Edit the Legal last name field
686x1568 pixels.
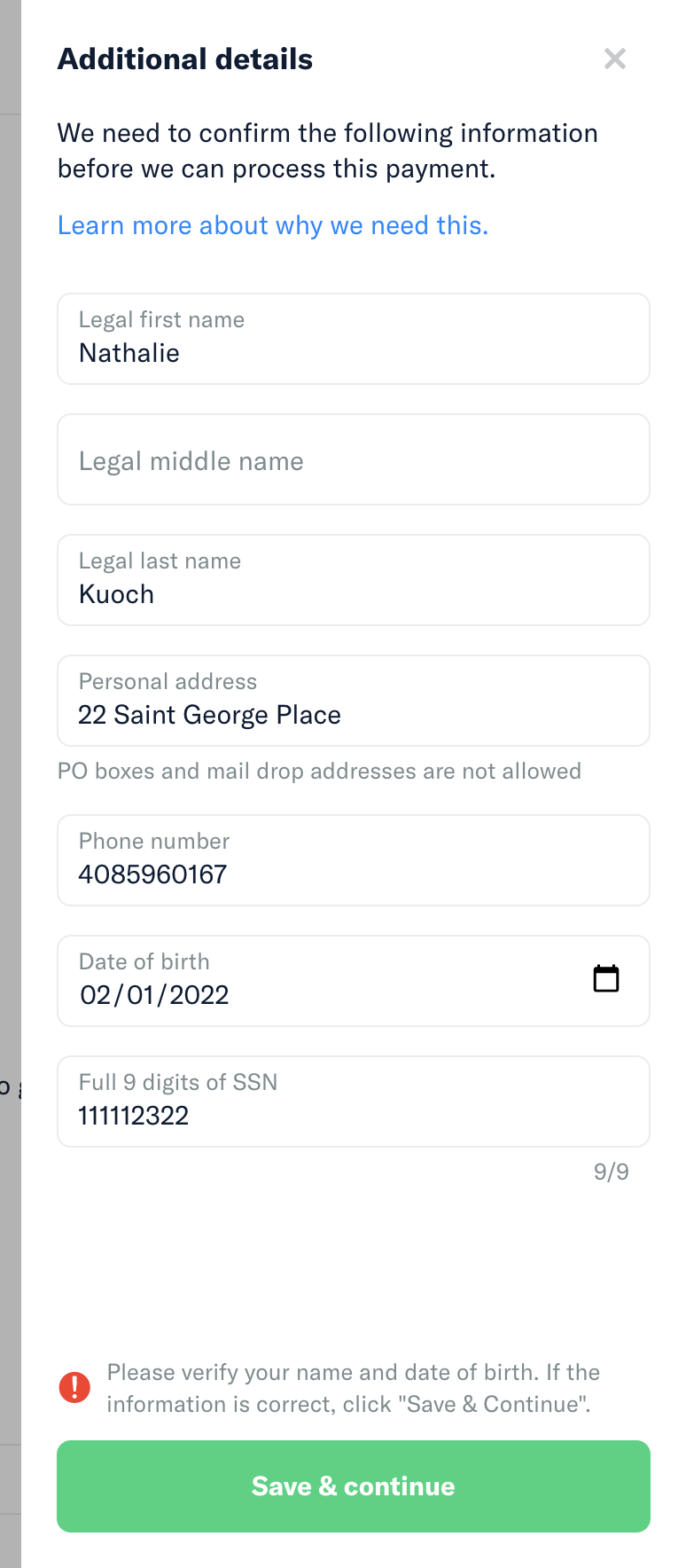click(x=354, y=580)
